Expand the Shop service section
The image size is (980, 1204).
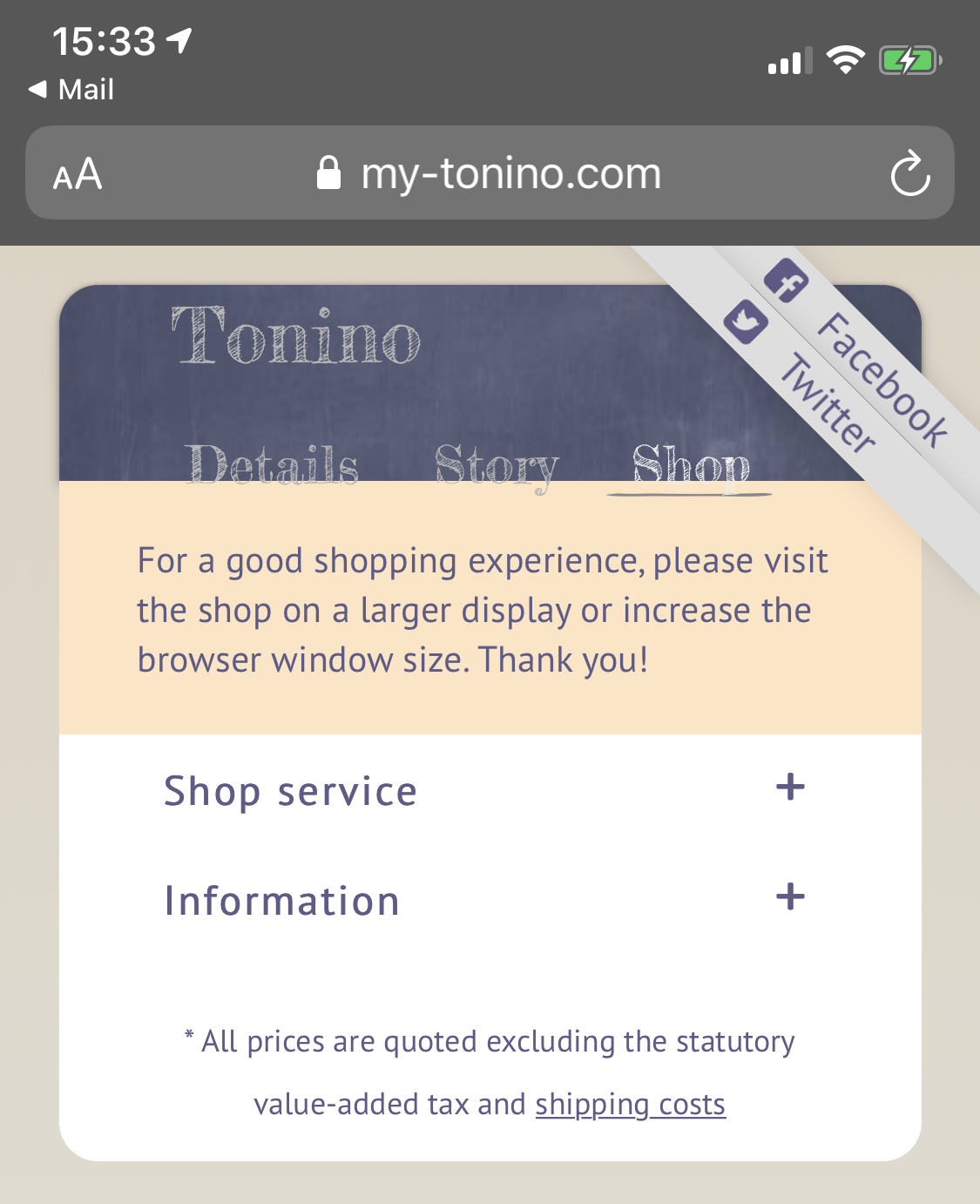click(x=789, y=788)
